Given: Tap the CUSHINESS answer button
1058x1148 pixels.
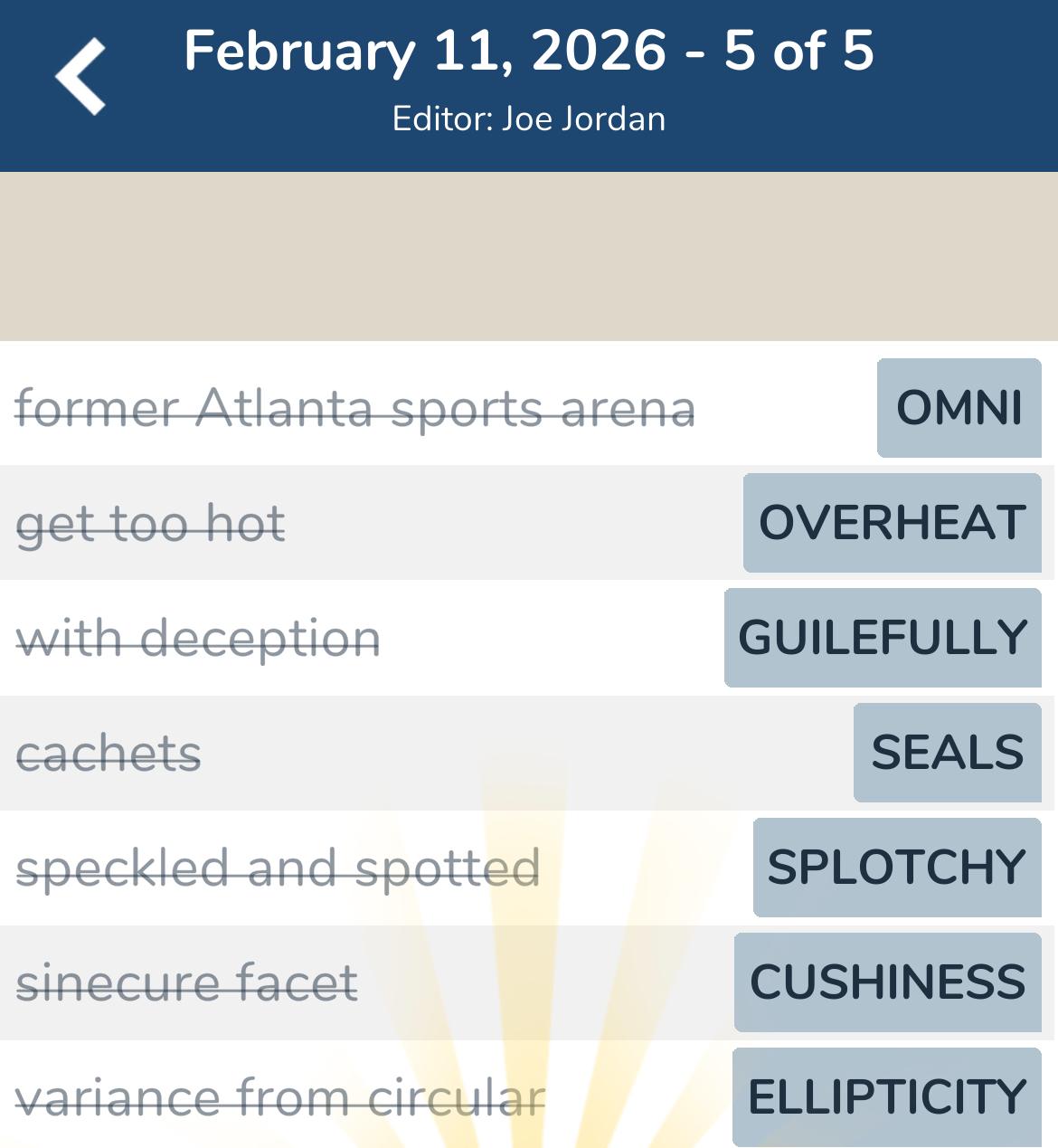Looking at the screenshot, I should pyautogui.click(x=887, y=981).
